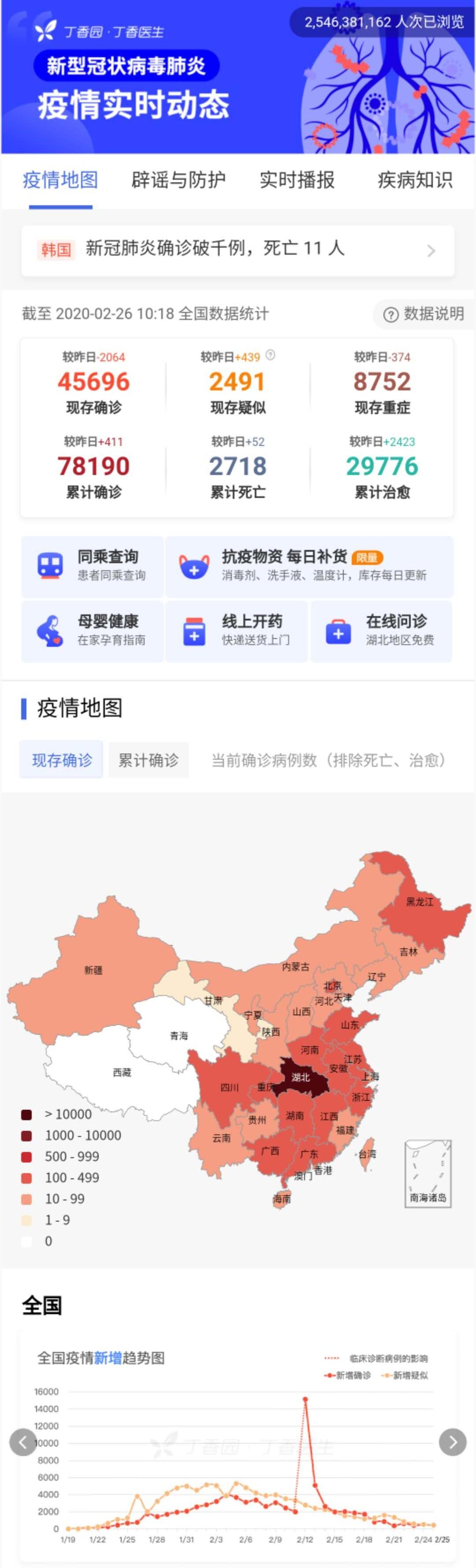Image resolution: width=476 pixels, height=1568 pixels.
Task: Tap the help icon beside 现存疑似
Action: coord(271,355)
